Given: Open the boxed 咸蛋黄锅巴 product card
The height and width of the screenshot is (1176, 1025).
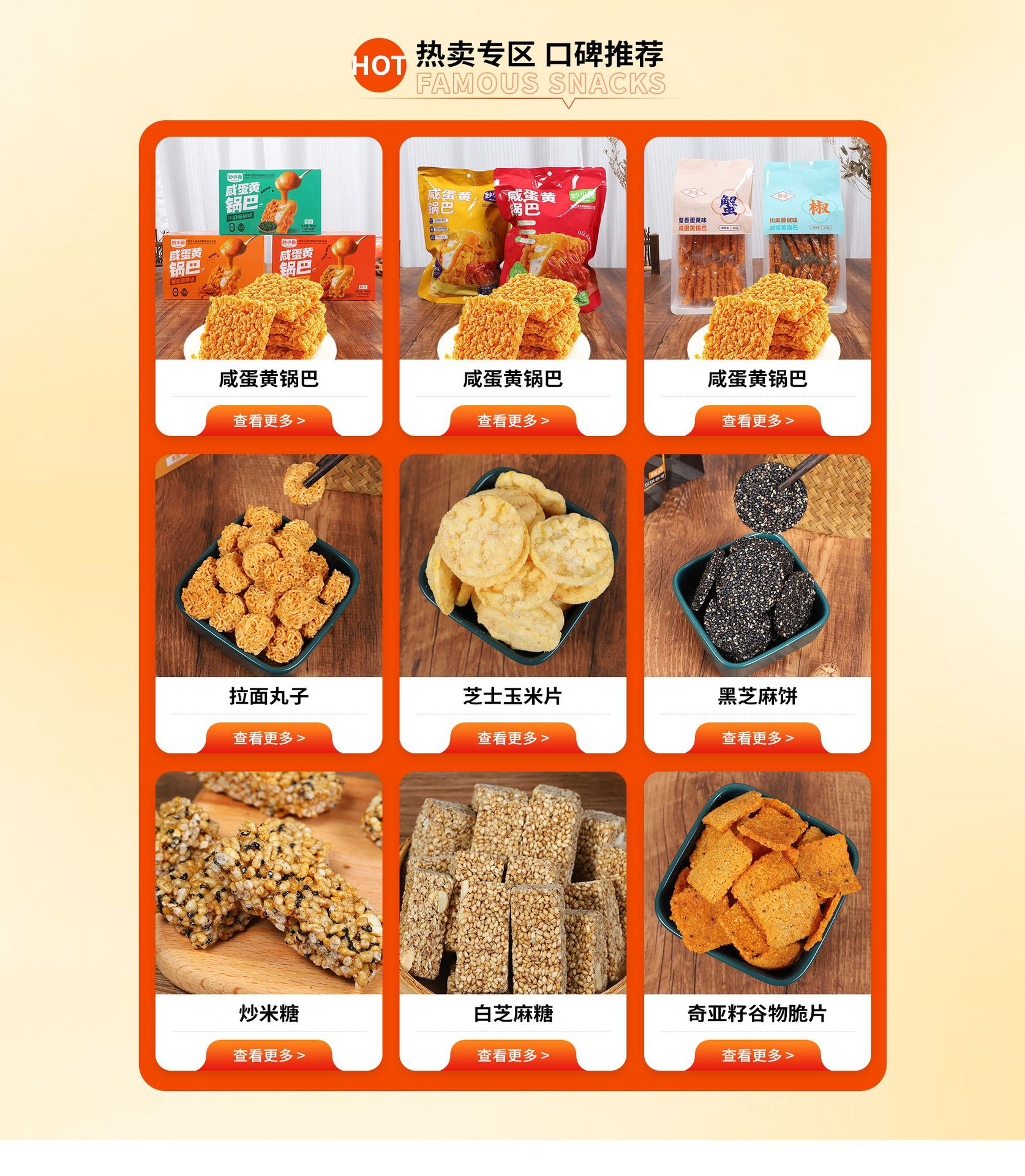Looking at the screenshot, I should tap(269, 249).
